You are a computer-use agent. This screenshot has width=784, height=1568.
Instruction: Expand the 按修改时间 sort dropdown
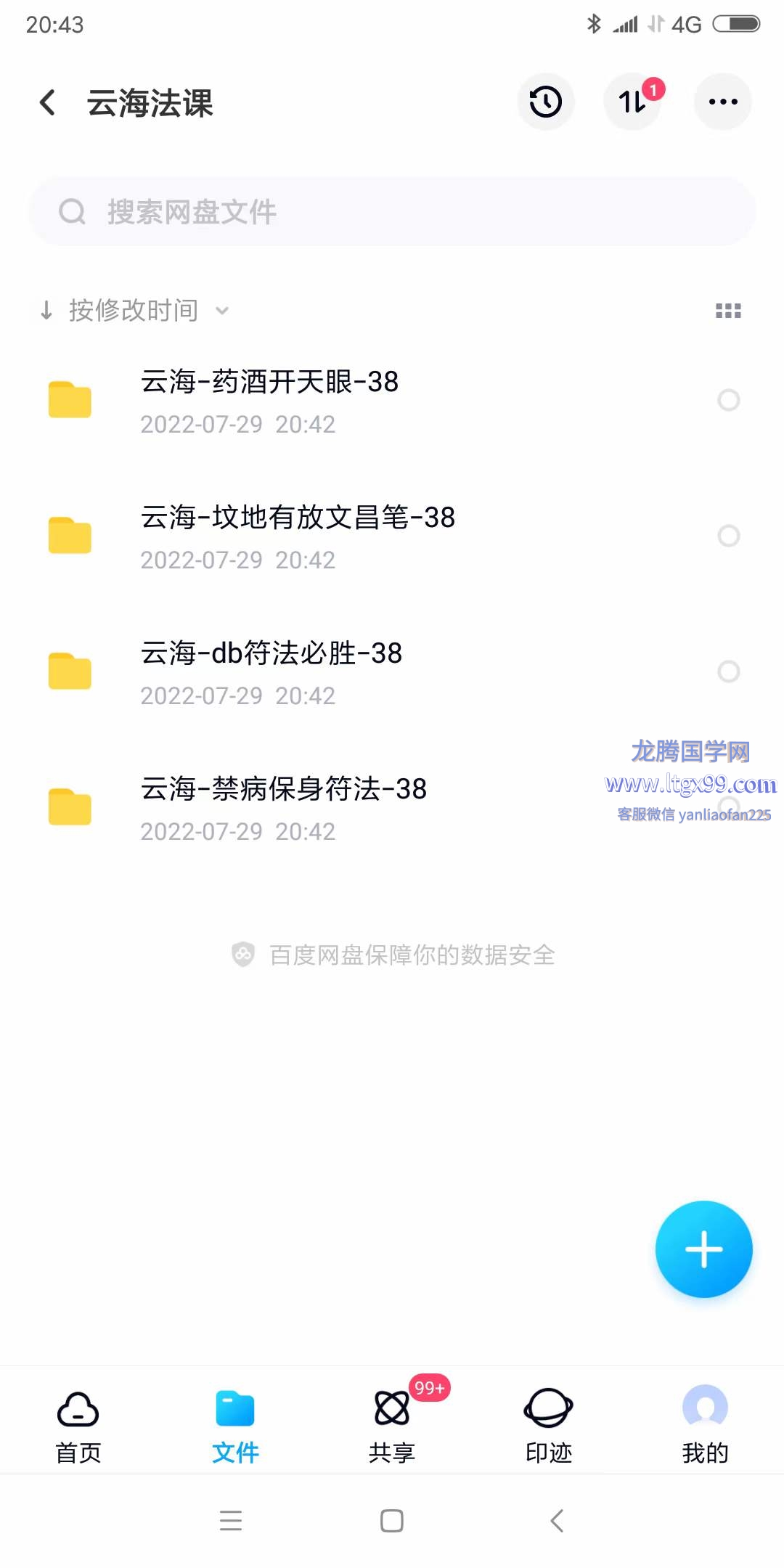[x=135, y=311]
